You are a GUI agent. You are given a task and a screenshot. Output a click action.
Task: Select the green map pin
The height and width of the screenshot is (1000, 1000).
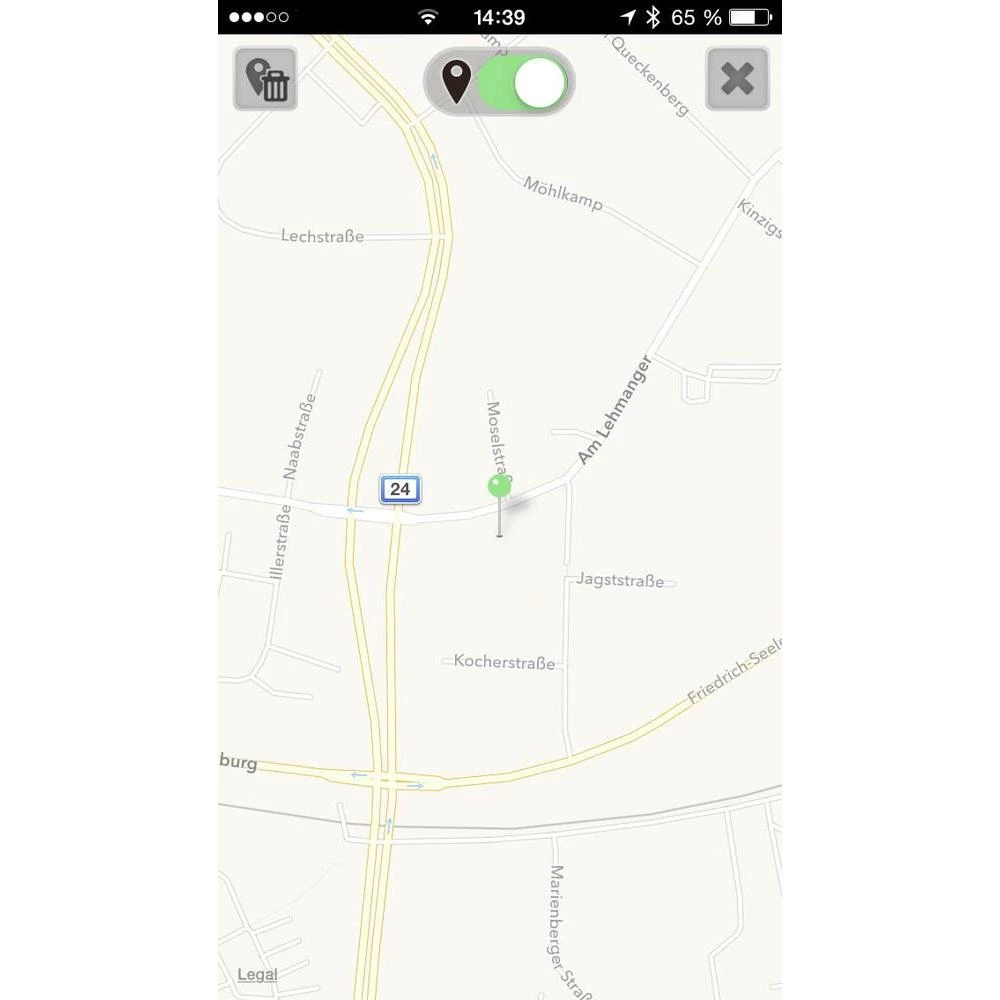click(499, 488)
